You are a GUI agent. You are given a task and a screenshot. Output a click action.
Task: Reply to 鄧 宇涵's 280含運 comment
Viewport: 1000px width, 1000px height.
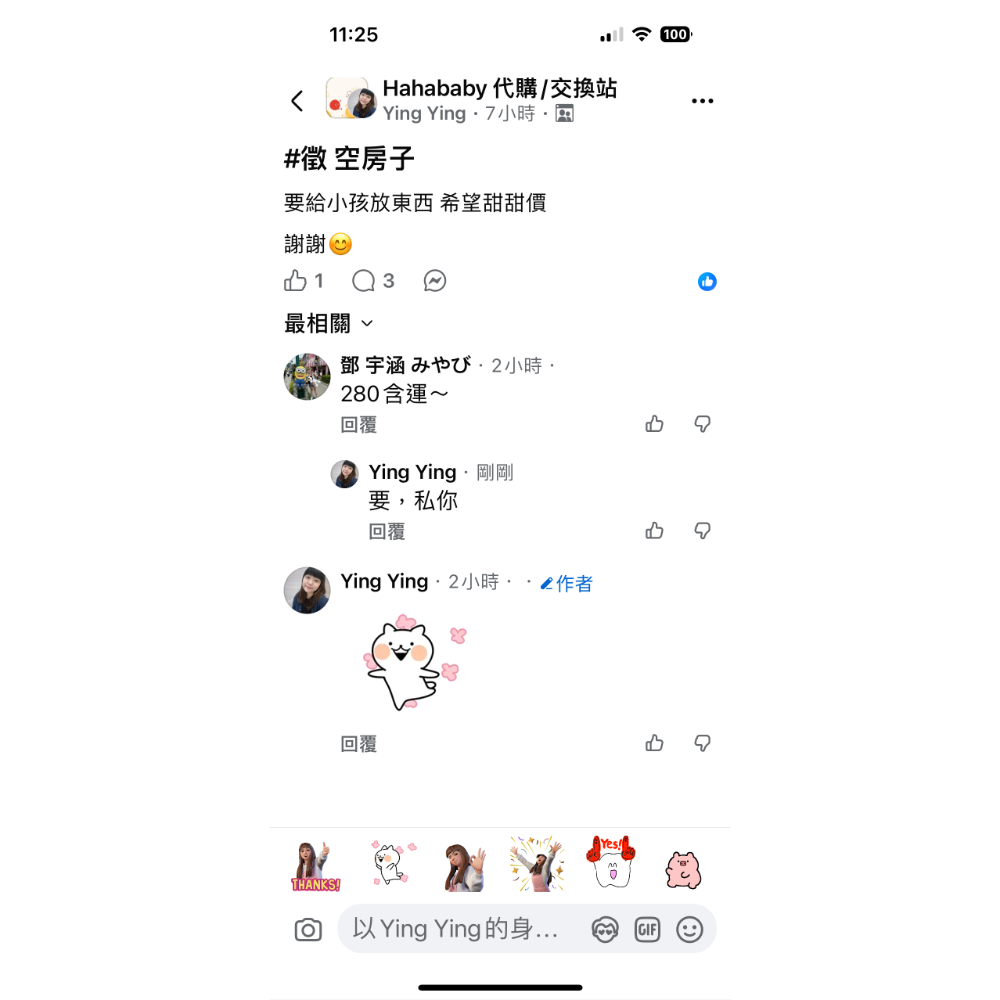click(x=359, y=425)
